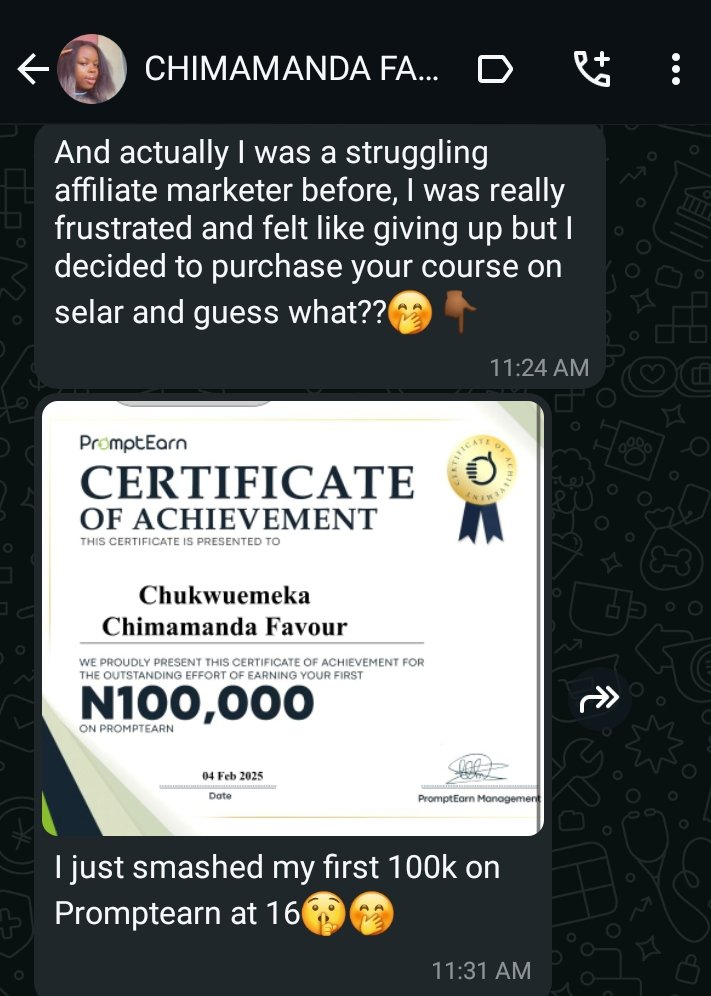The image size is (711, 996).
Task: Start a call with this contact
Action: click(591, 70)
